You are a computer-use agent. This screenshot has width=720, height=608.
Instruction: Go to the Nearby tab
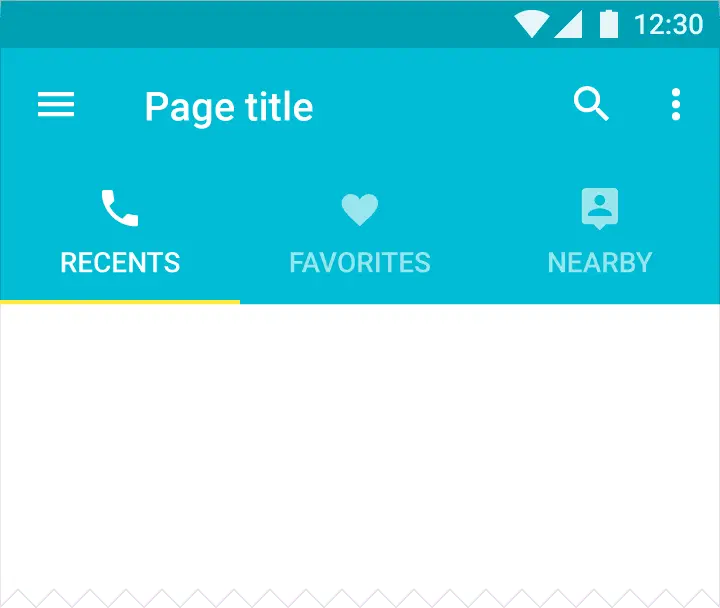[600, 235]
